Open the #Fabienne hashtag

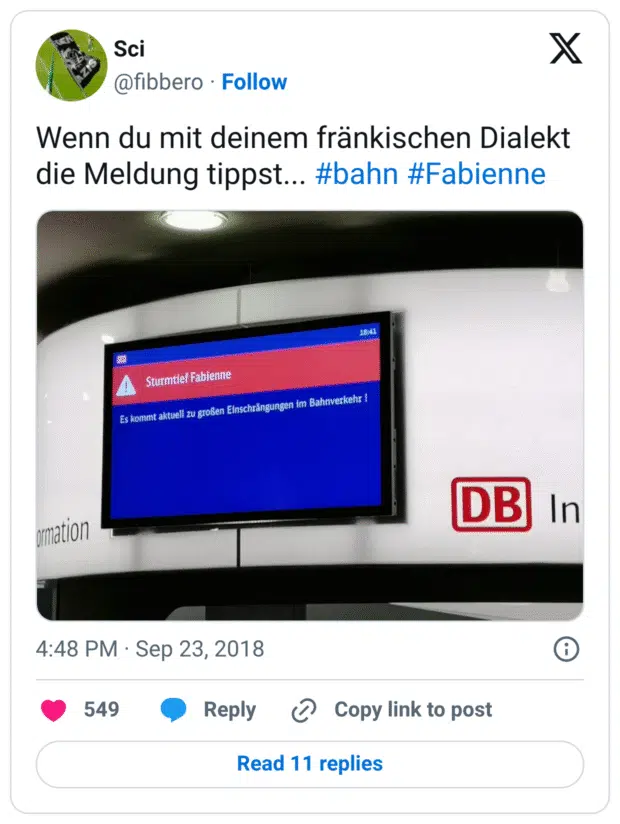click(476, 174)
